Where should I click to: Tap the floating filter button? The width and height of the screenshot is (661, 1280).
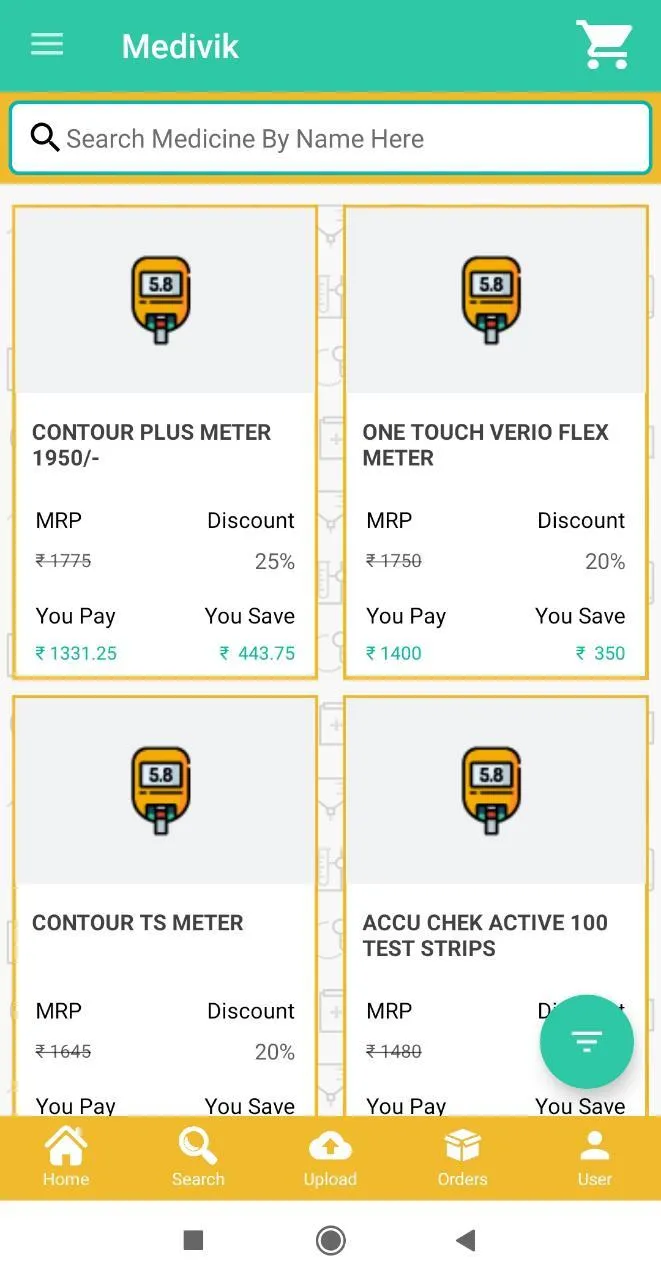click(x=587, y=1042)
